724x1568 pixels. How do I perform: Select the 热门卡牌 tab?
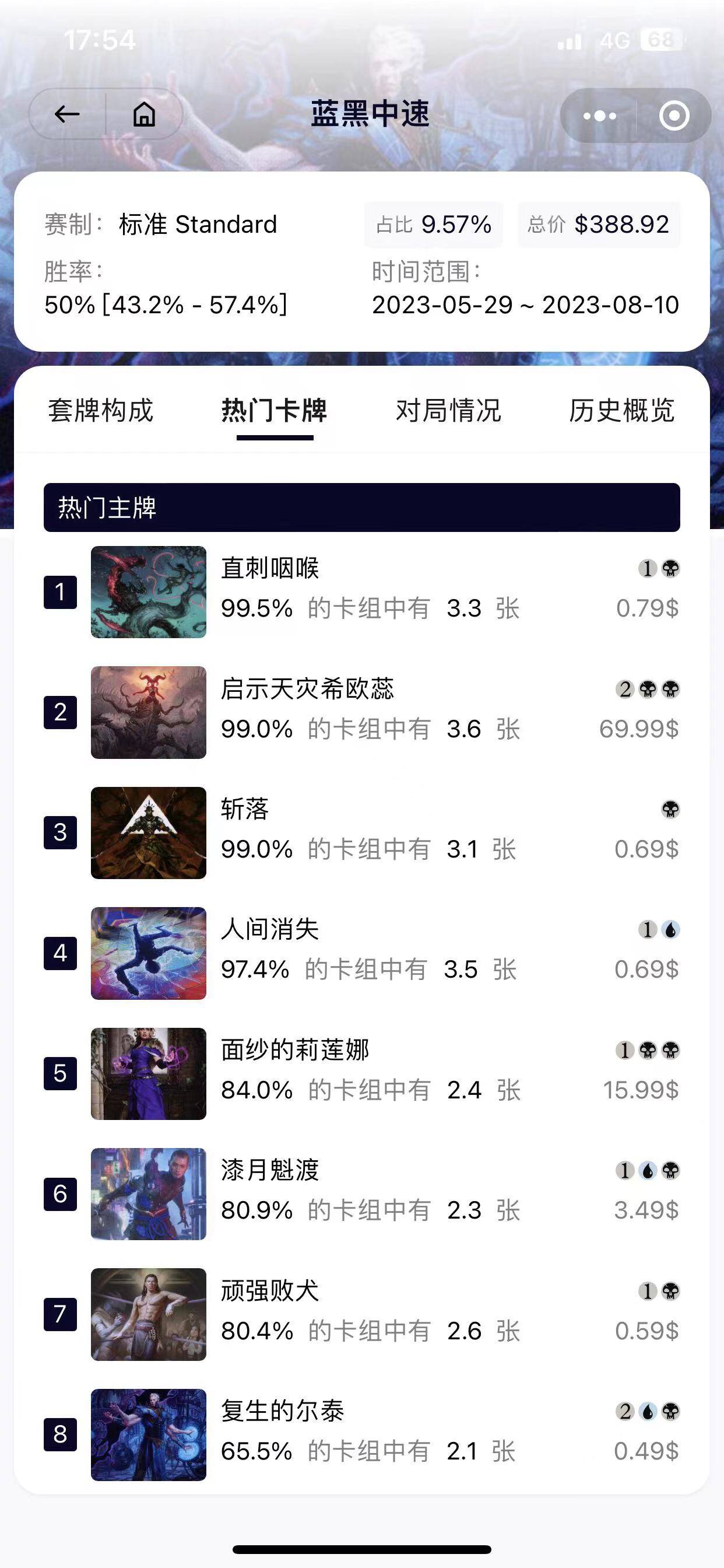tap(275, 411)
